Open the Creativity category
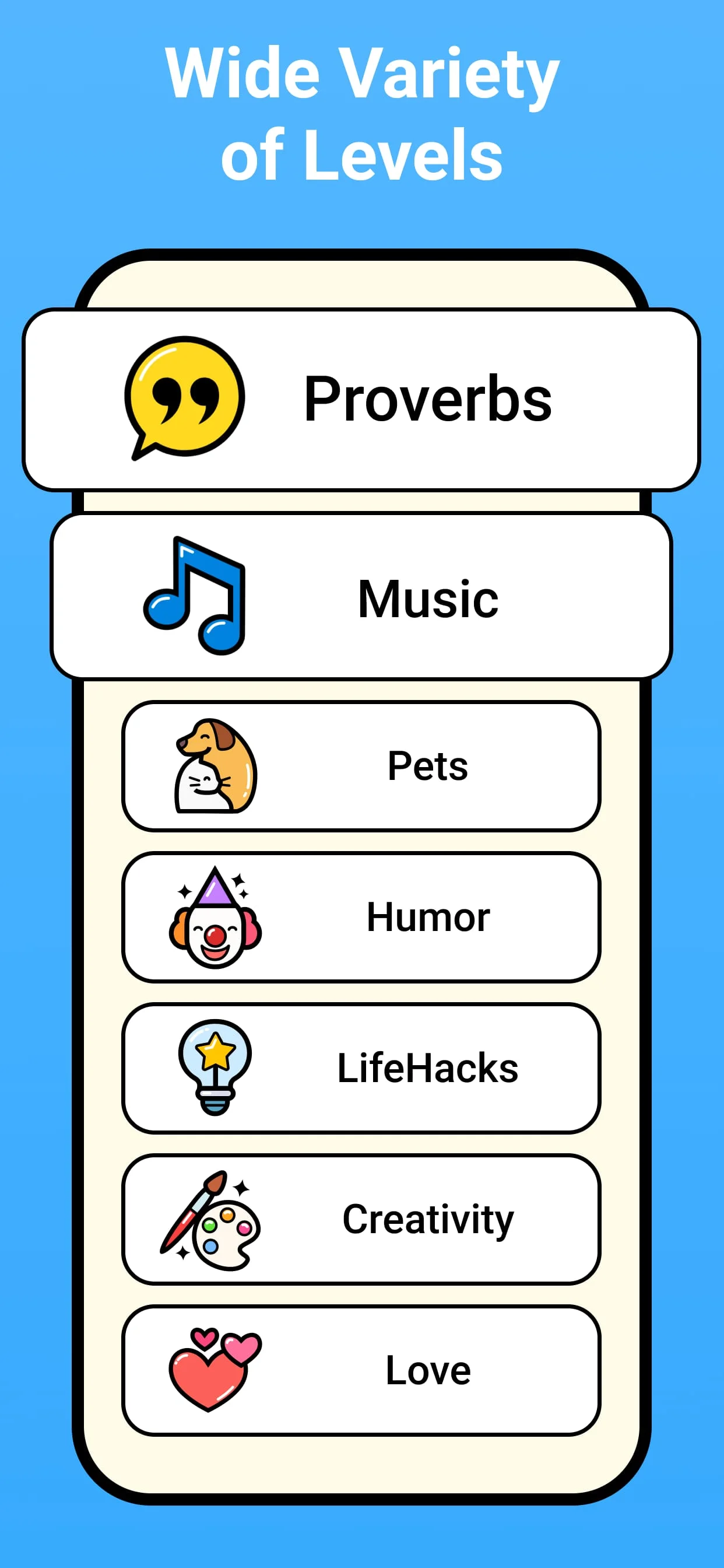This screenshot has height=1568, width=724. 362,1220
